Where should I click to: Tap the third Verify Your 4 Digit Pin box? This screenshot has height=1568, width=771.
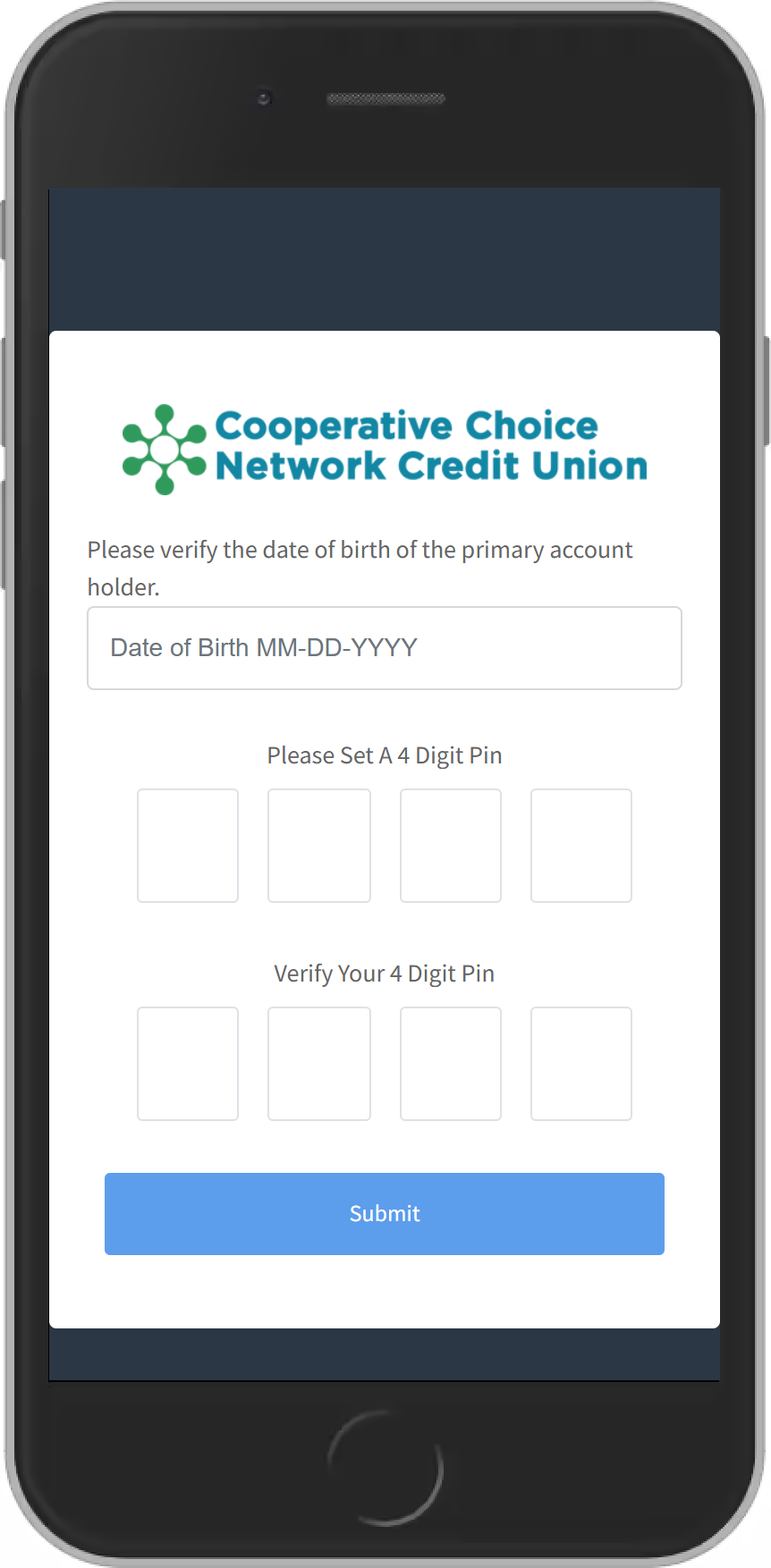coord(451,1064)
